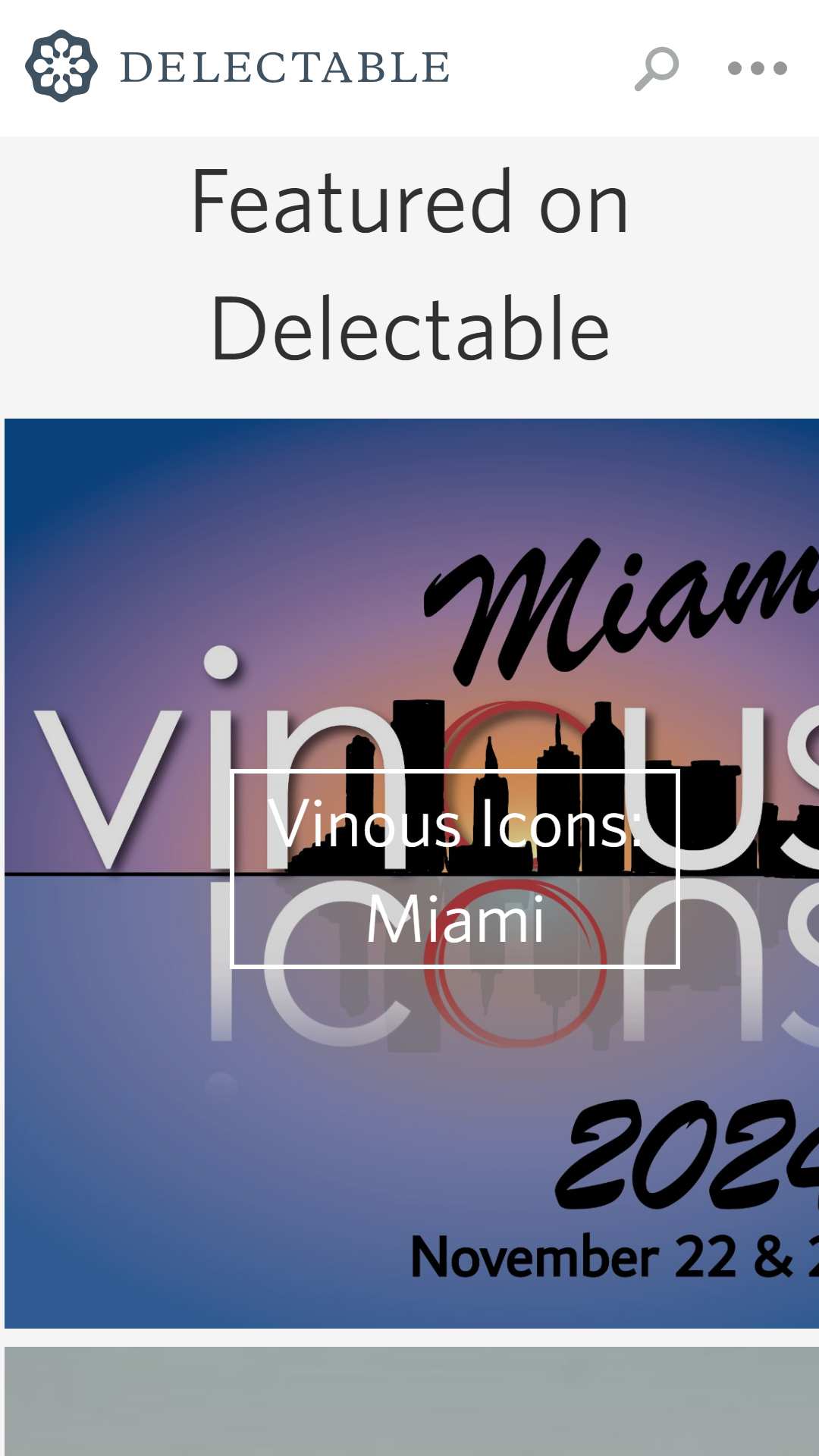Screen dimensions: 819x1456
Task: Open the search magnifier icon
Action: click(656, 68)
